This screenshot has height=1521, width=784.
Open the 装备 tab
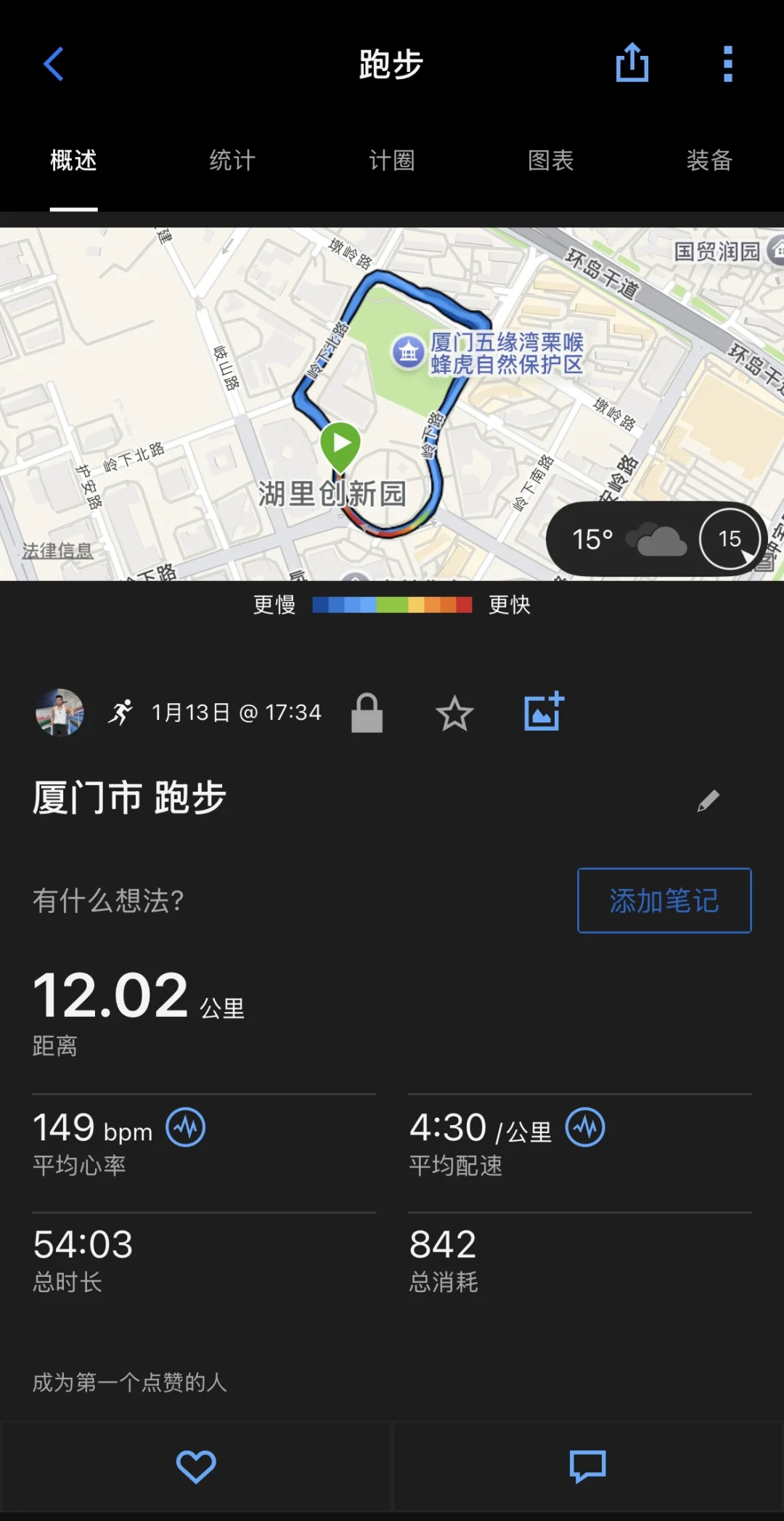[710, 160]
